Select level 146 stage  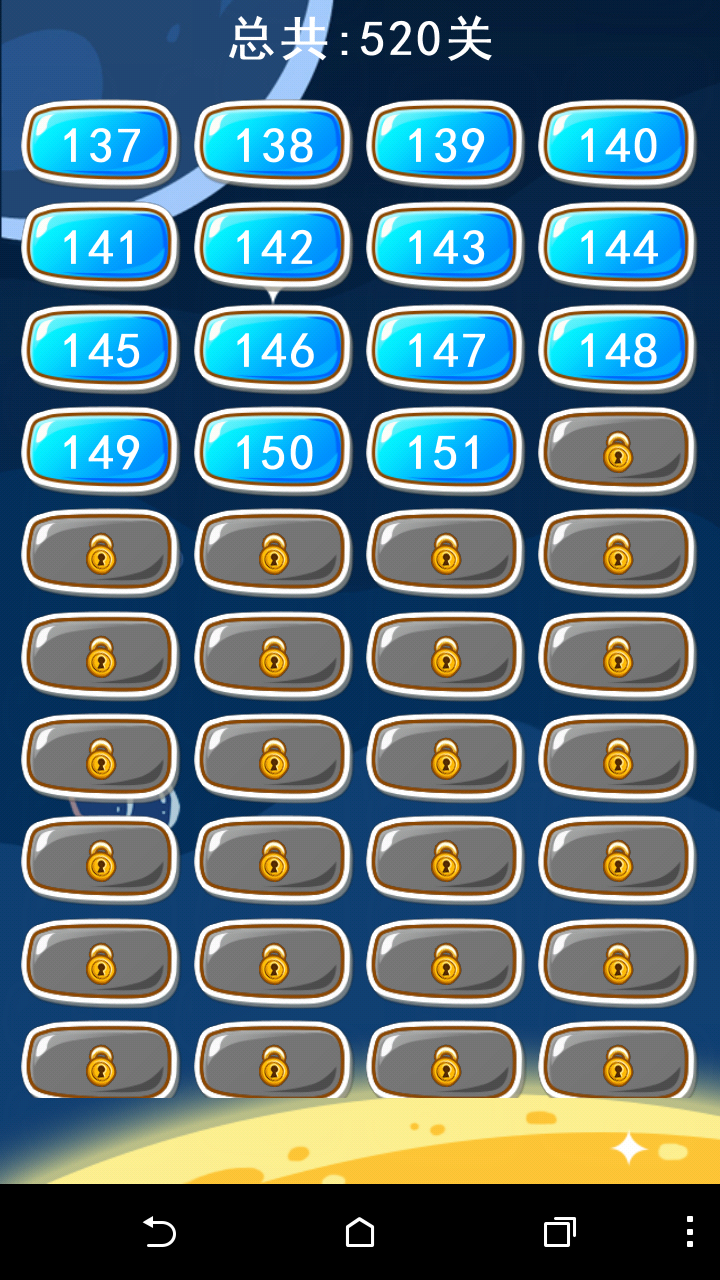[273, 349]
